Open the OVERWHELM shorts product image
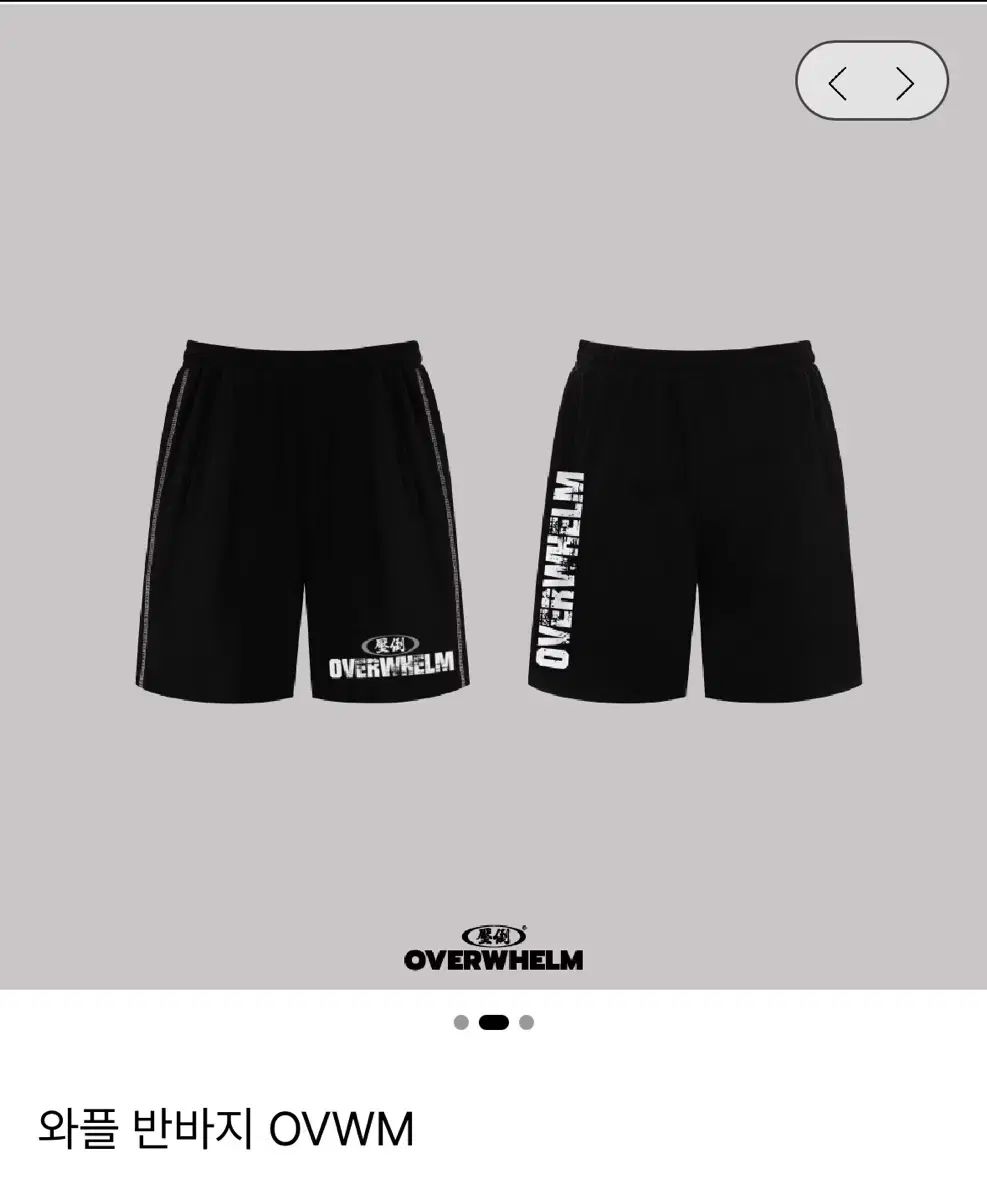Screen dimensions: 987x1200 pos(493,520)
